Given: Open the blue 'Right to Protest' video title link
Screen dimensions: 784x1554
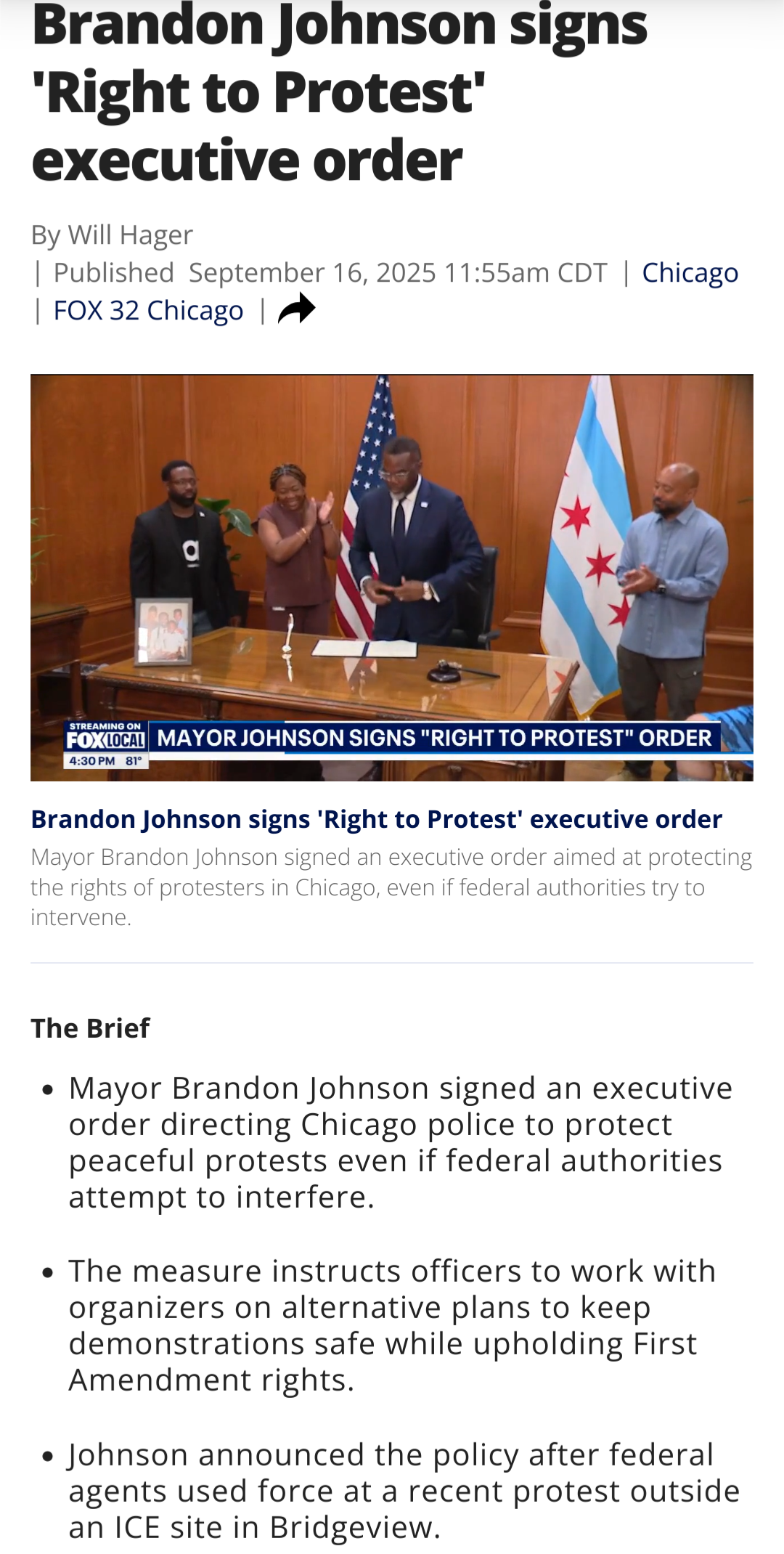Looking at the screenshot, I should 376,819.
